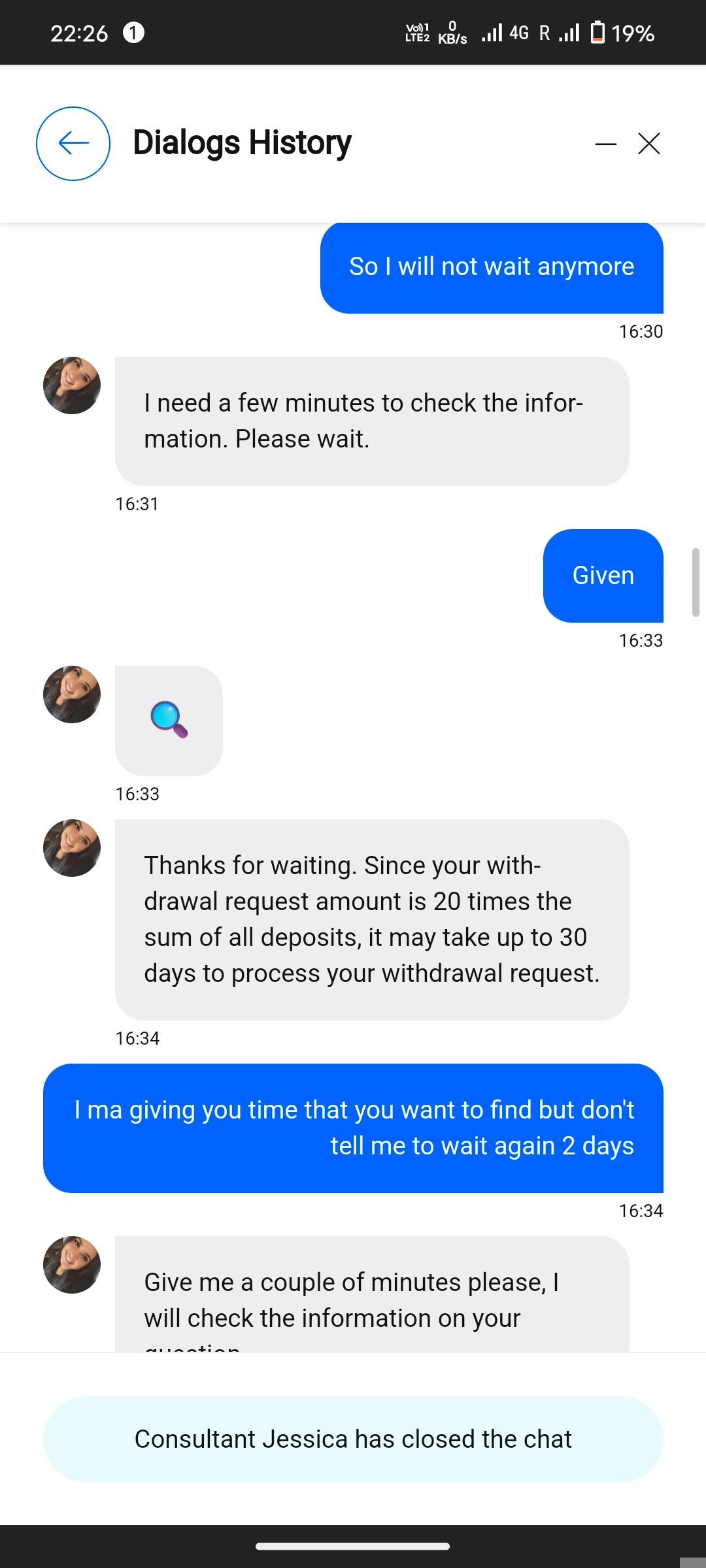Close the Dialogs History chat
Image resolution: width=706 pixels, height=1568 pixels.
pos(649,144)
